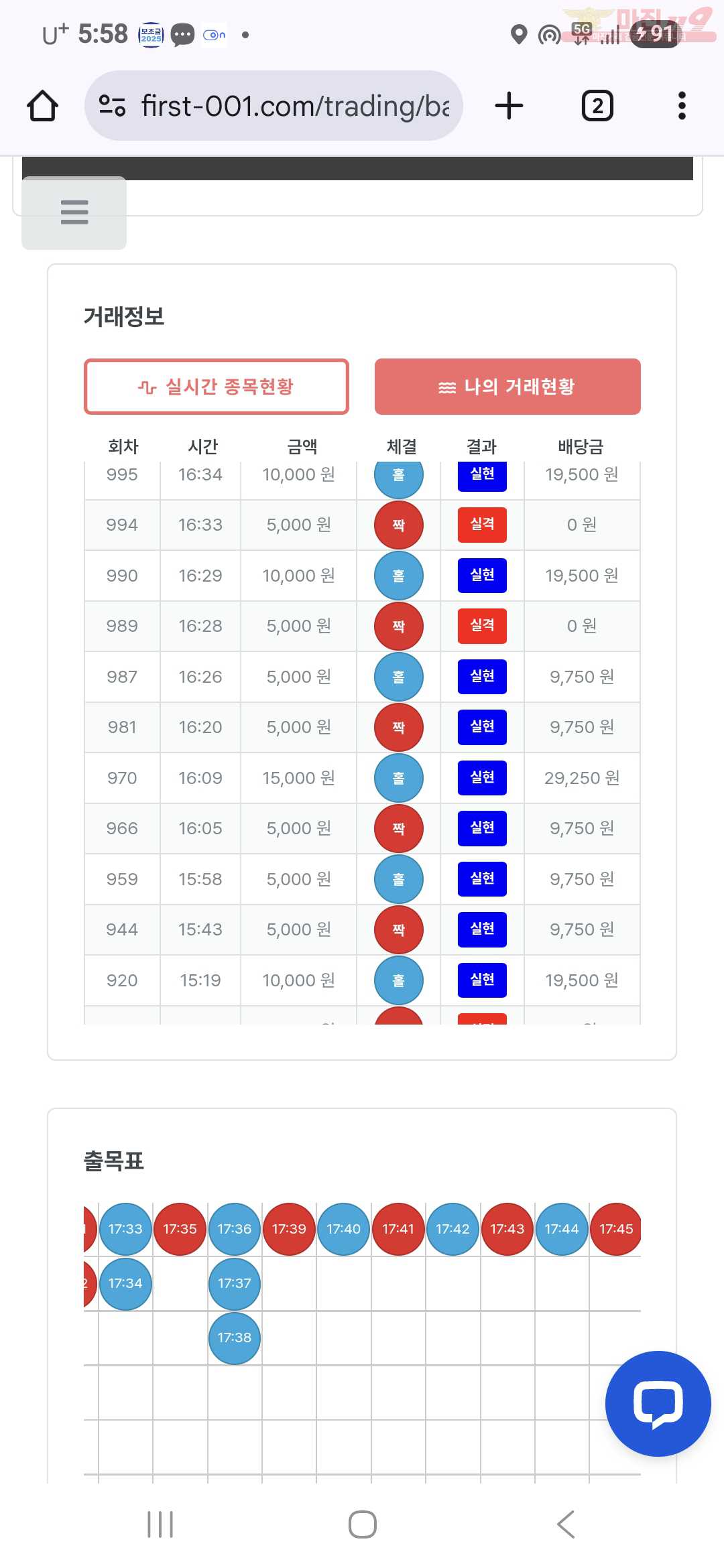Open the tab switcher showing 2 tabs
Image resolution: width=724 pixels, height=1568 pixels.
tap(597, 106)
